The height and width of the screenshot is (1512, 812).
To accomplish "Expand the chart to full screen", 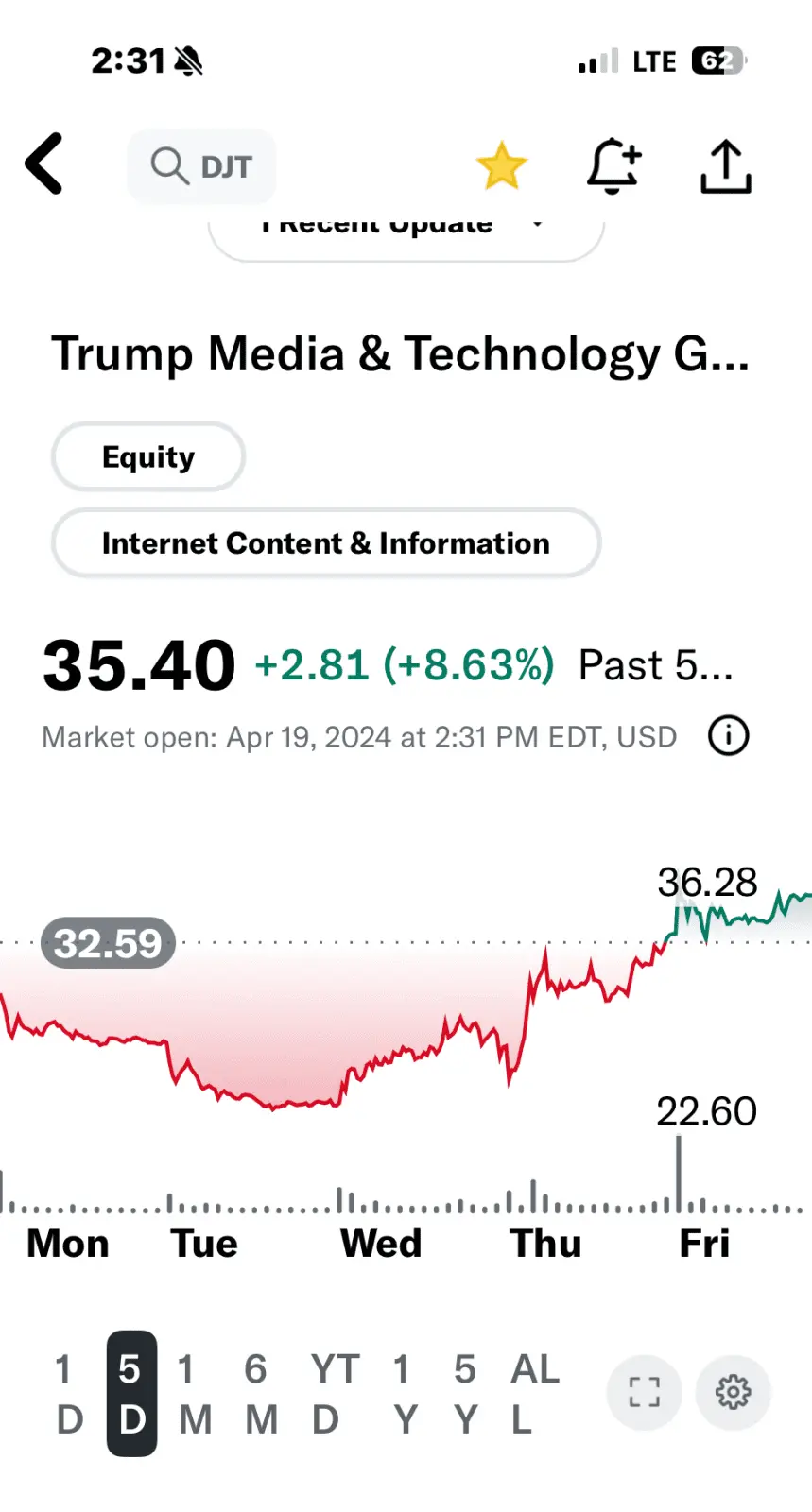I will [x=644, y=1392].
